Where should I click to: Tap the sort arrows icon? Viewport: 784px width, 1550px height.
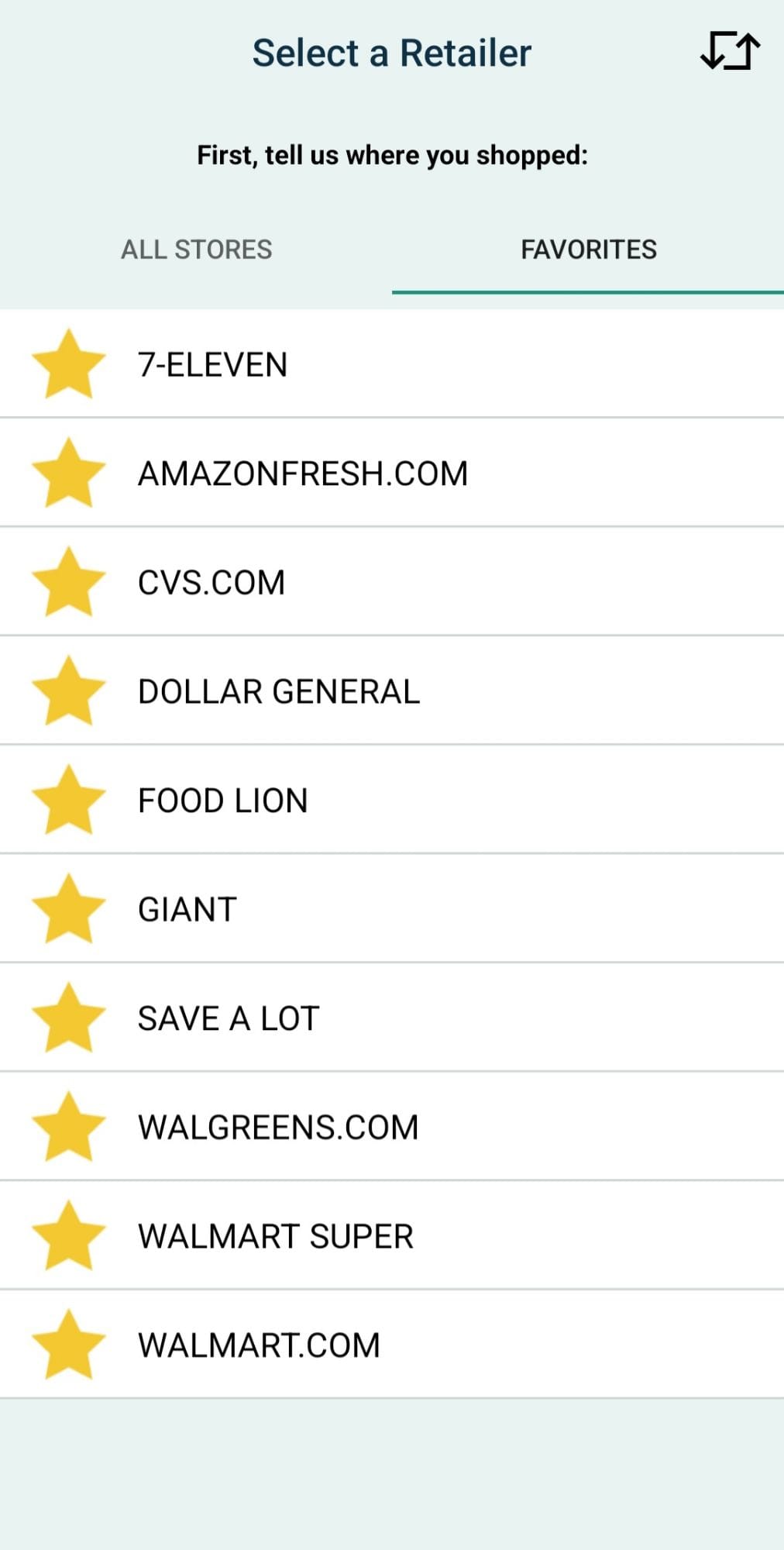click(730, 52)
